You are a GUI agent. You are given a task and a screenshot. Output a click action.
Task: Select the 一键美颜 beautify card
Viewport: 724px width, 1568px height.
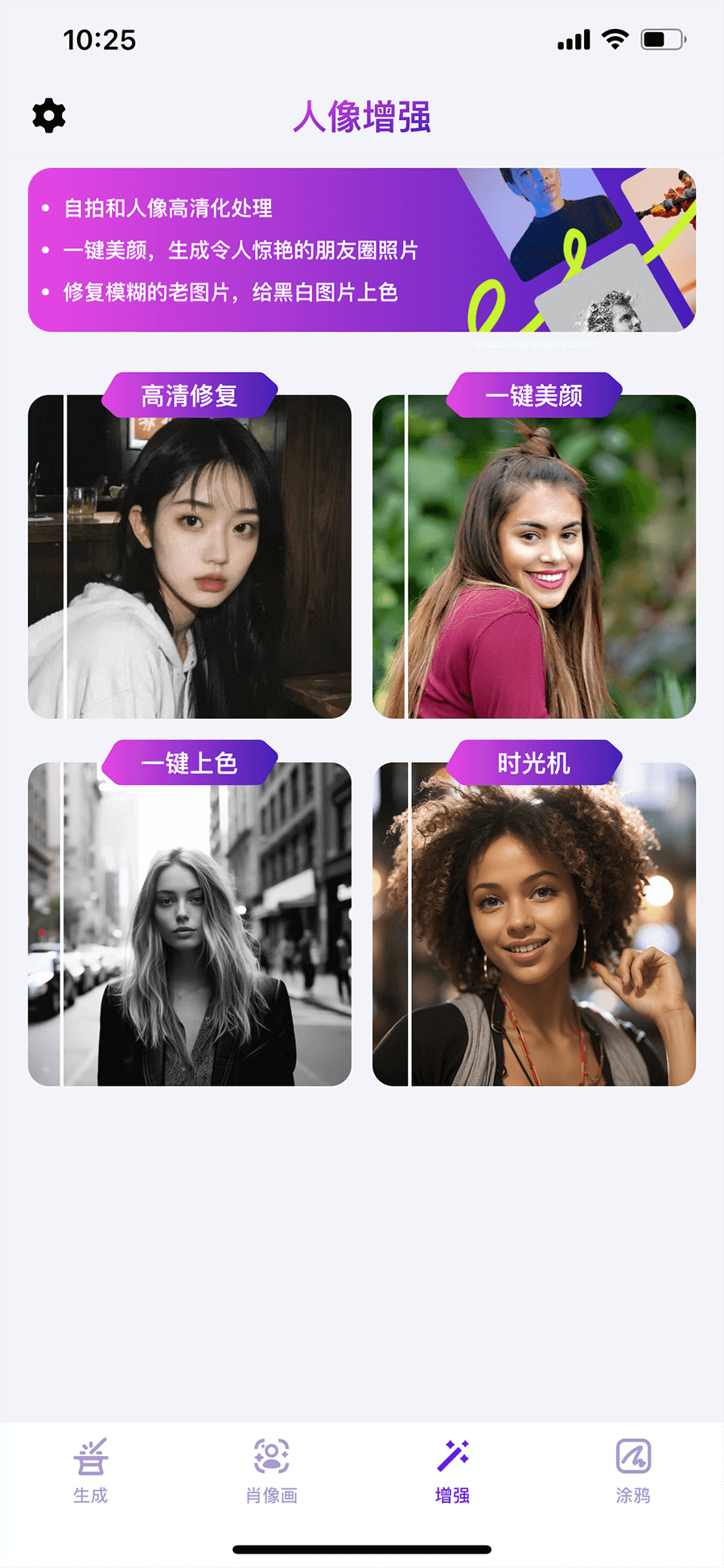(534, 555)
